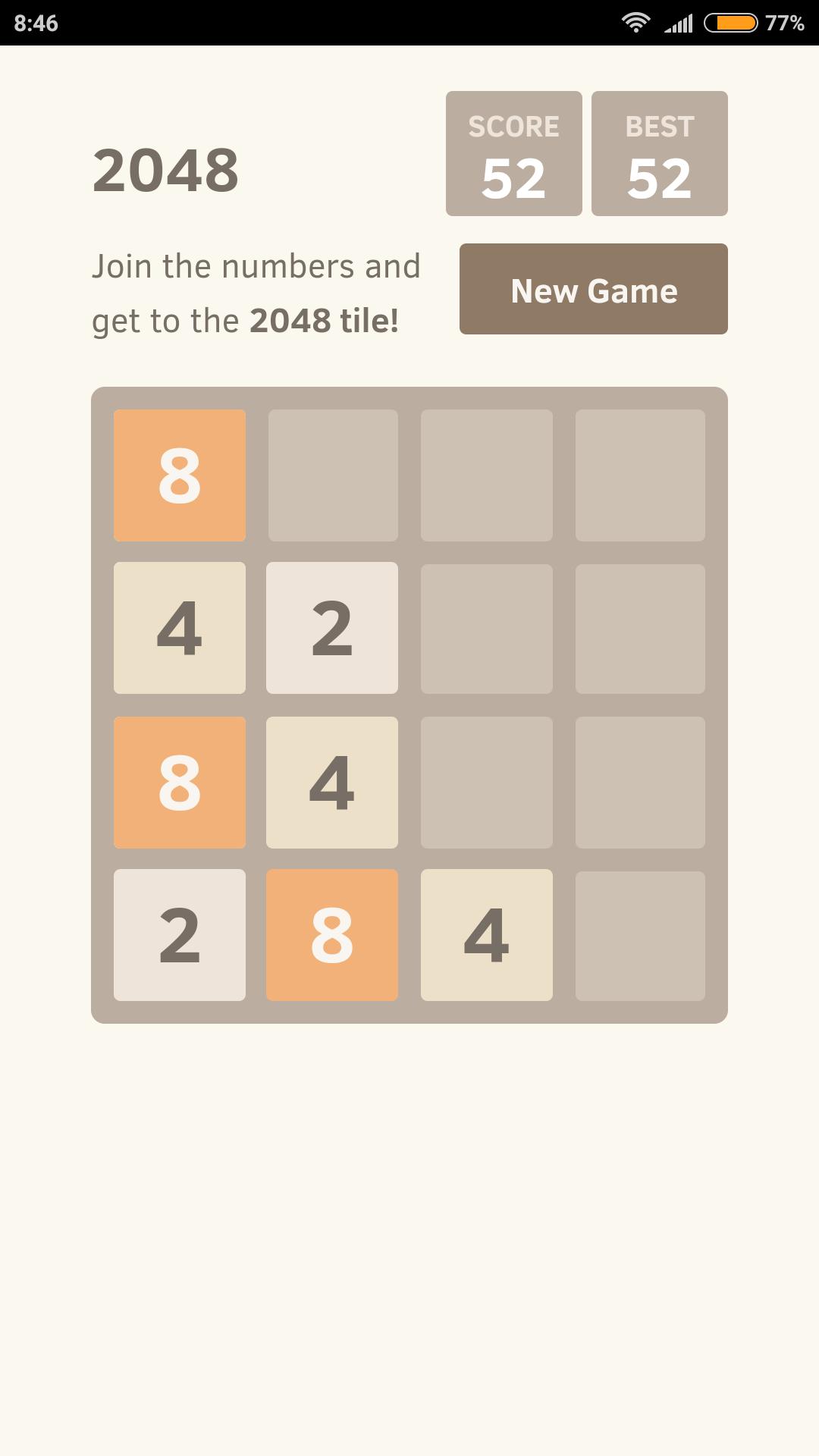This screenshot has width=819, height=1456.
Task: Tap the cellular signal strength icon
Action: pos(679,23)
